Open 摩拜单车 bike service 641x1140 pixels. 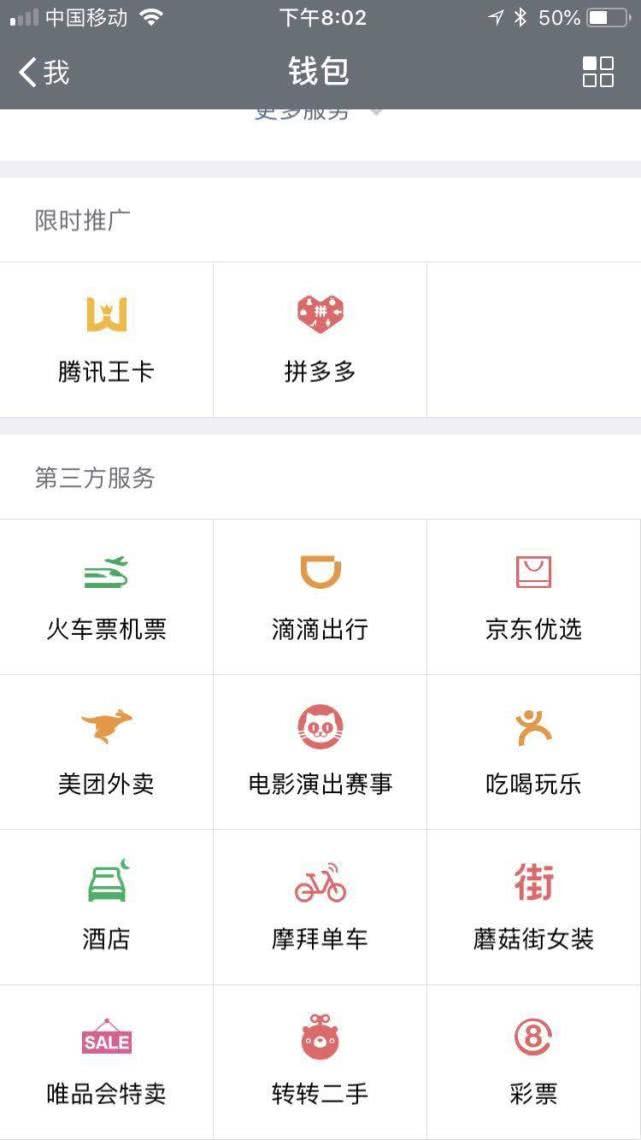(320, 907)
